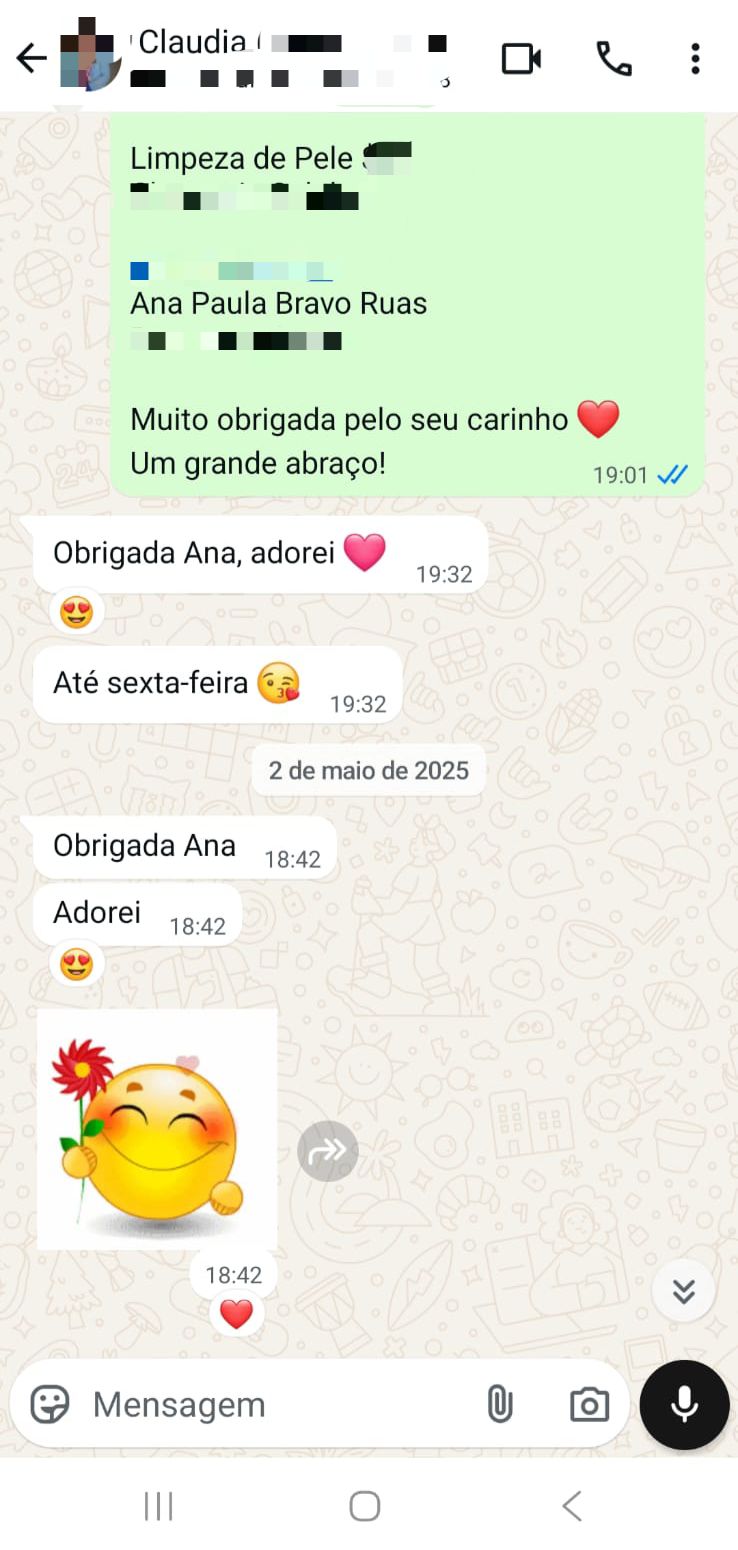The image size is (738, 1550).
Task: Start a voice call with Claudia
Action: pyautogui.click(x=613, y=59)
